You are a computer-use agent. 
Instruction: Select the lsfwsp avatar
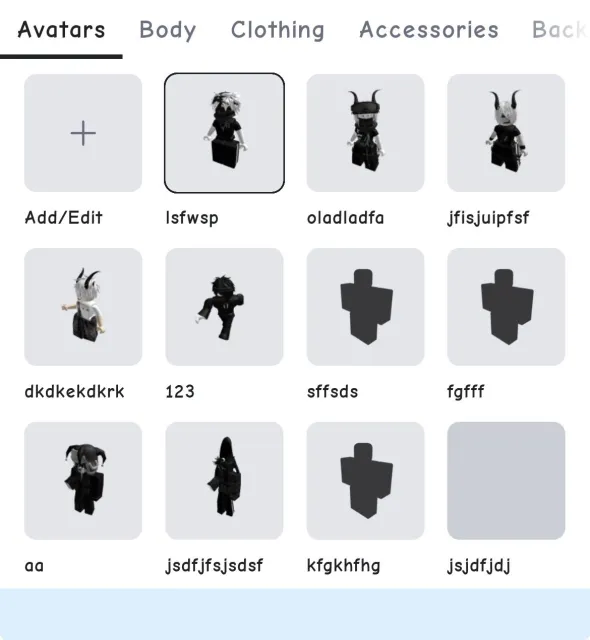click(224, 133)
